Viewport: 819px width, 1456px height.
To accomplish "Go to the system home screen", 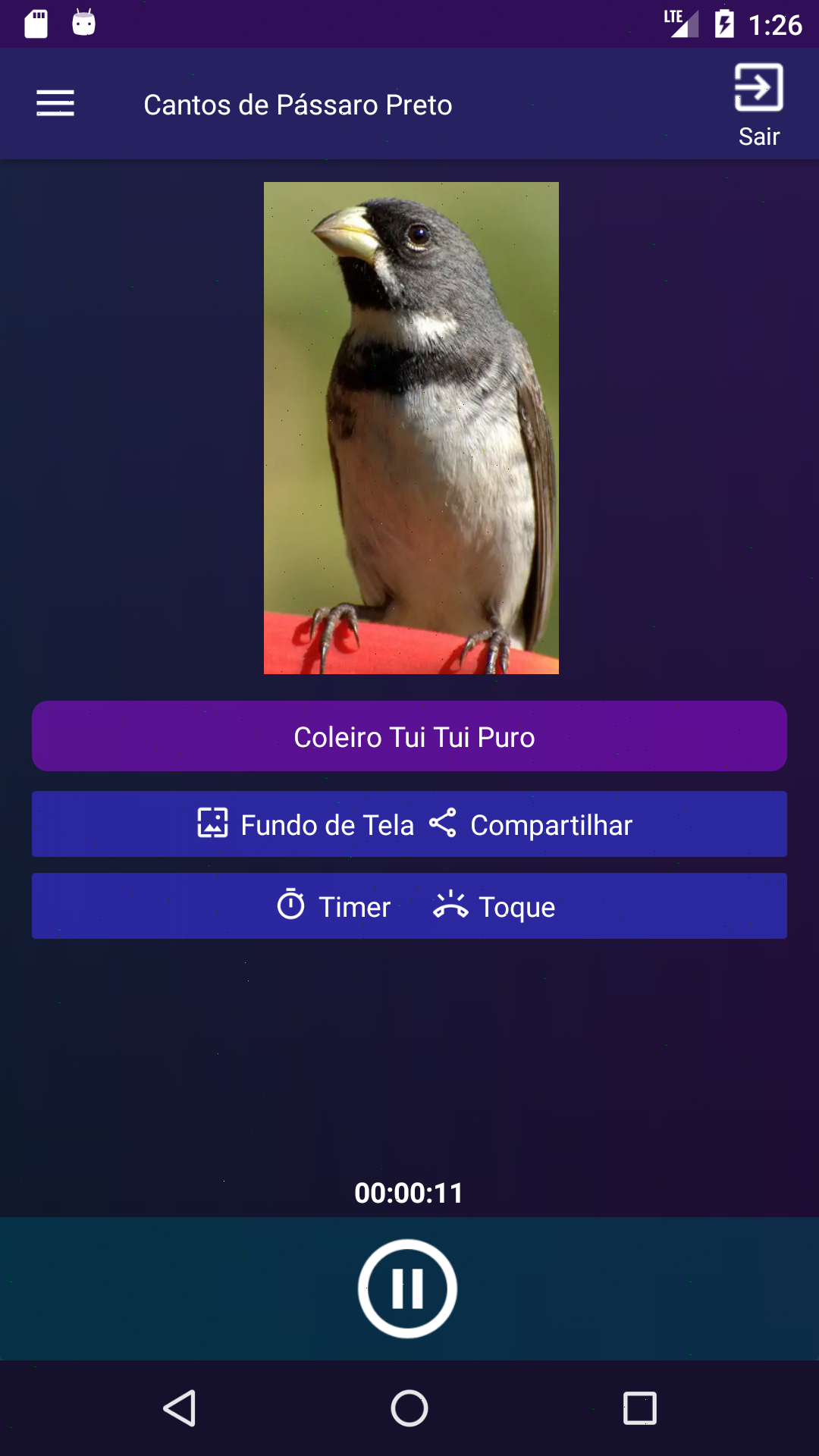I will click(x=409, y=1408).
